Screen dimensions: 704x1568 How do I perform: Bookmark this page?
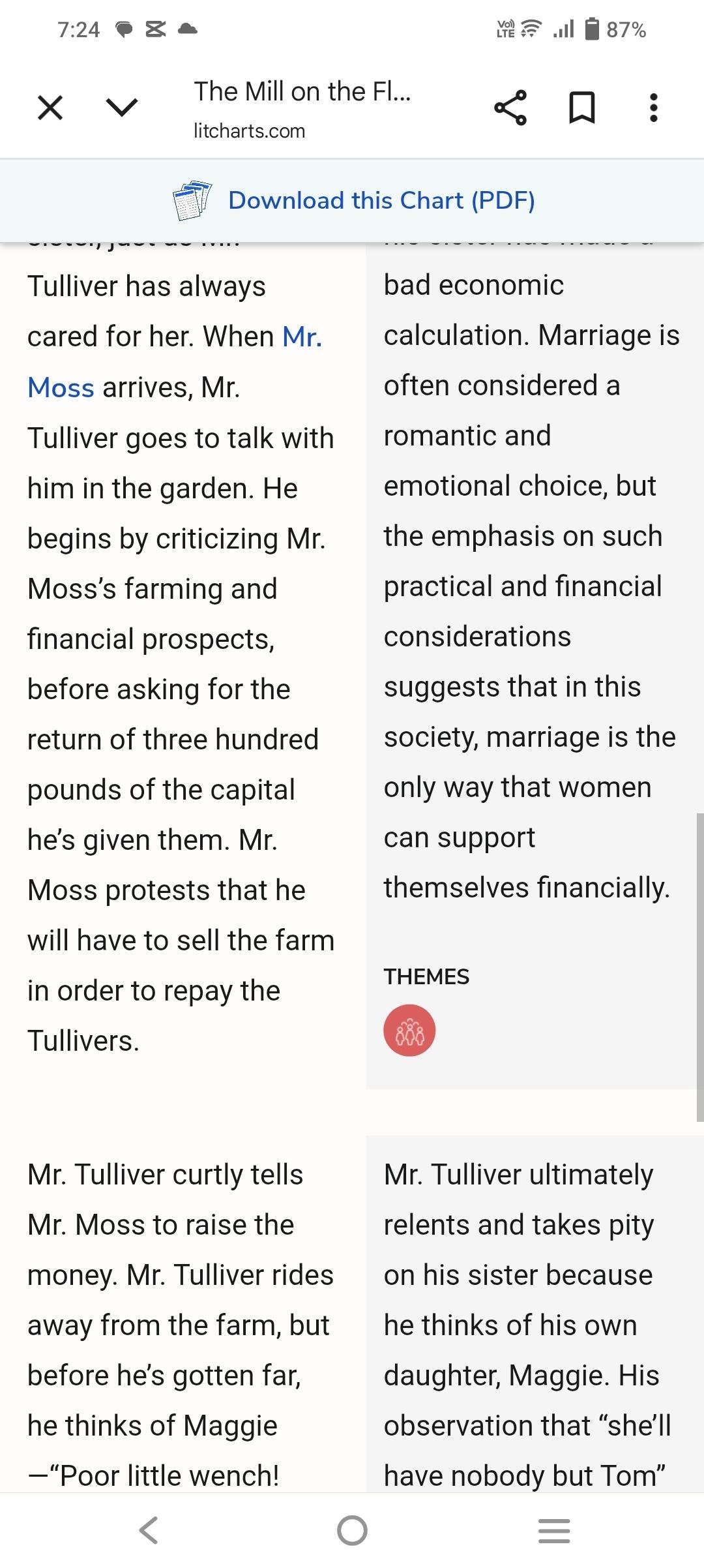point(581,108)
